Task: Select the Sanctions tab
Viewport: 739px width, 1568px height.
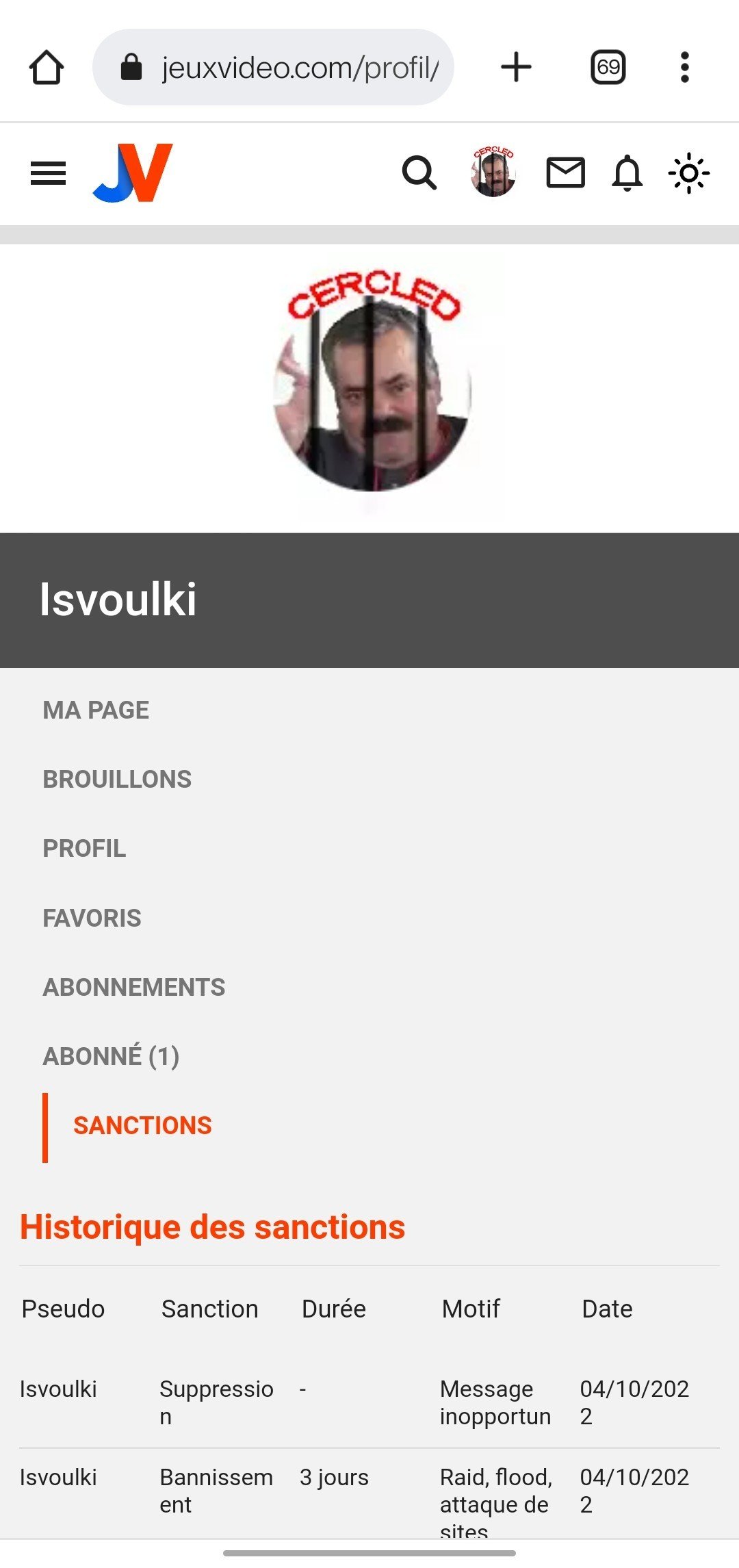Action: click(x=142, y=1126)
